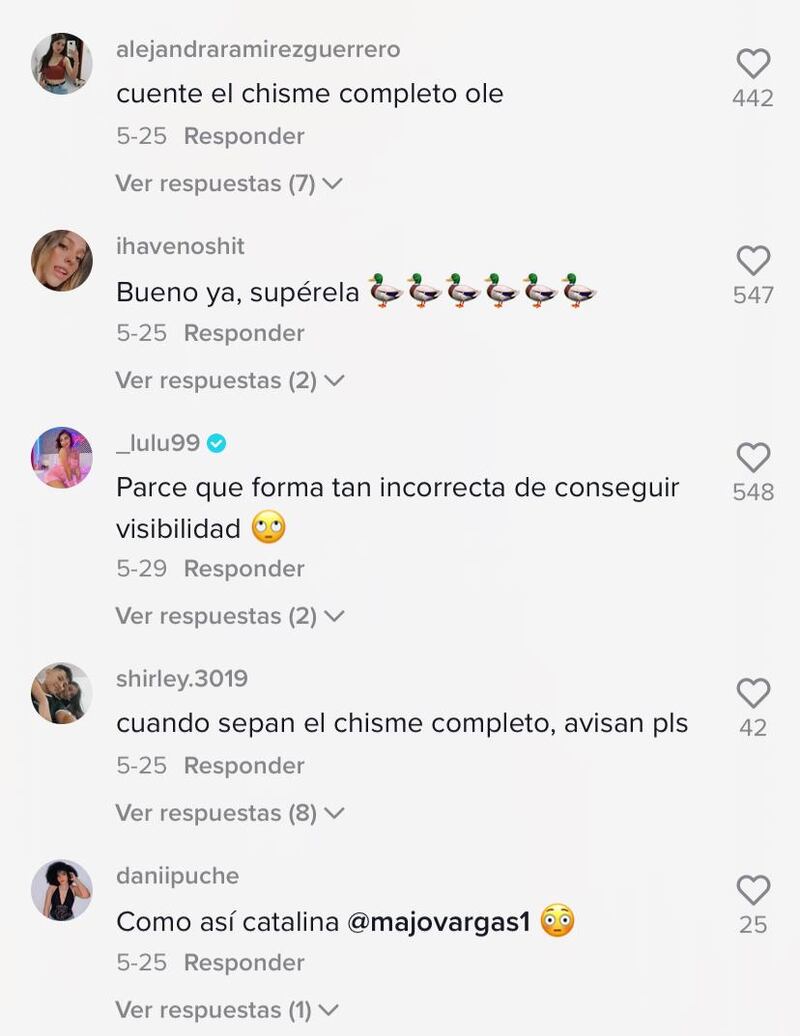Show the 1 reply under daniipuche

pyautogui.click(x=227, y=1010)
